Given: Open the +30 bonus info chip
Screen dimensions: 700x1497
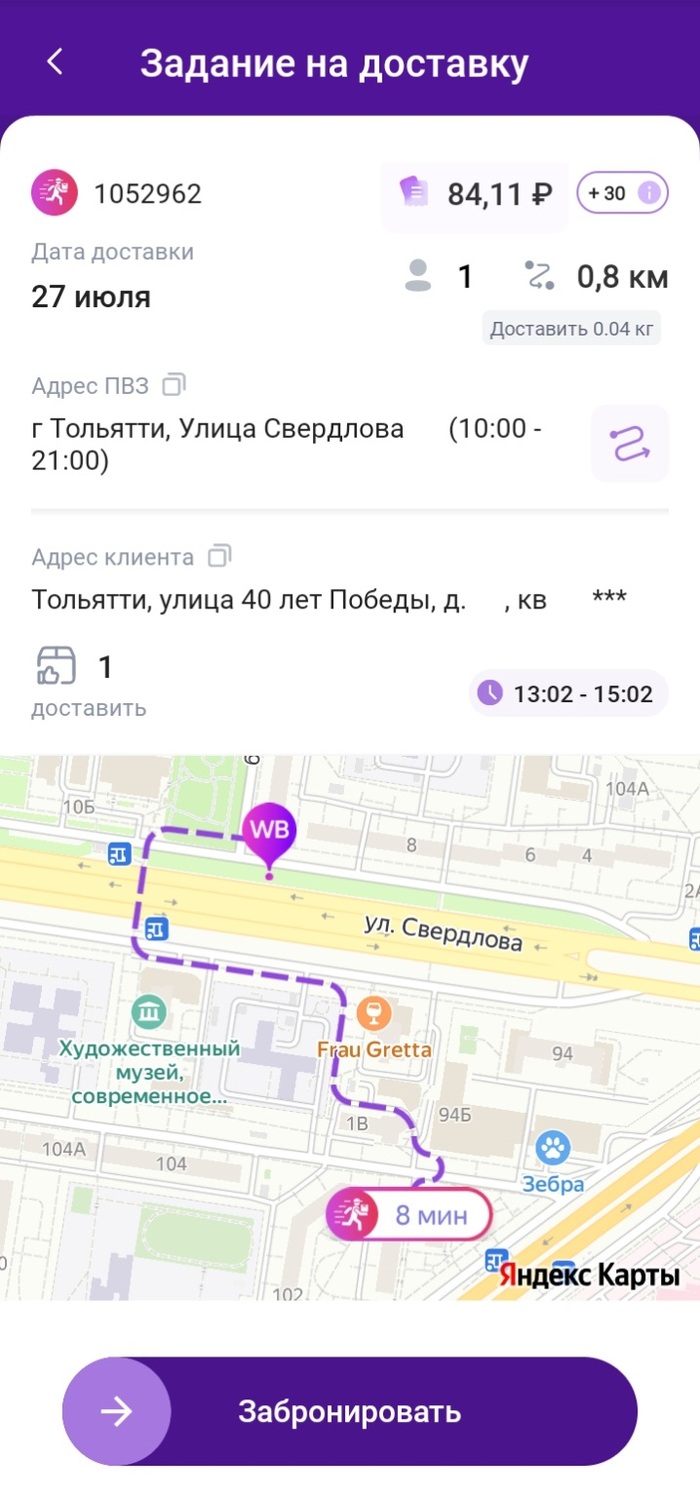Looking at the screenshot, I should [622, 193].
